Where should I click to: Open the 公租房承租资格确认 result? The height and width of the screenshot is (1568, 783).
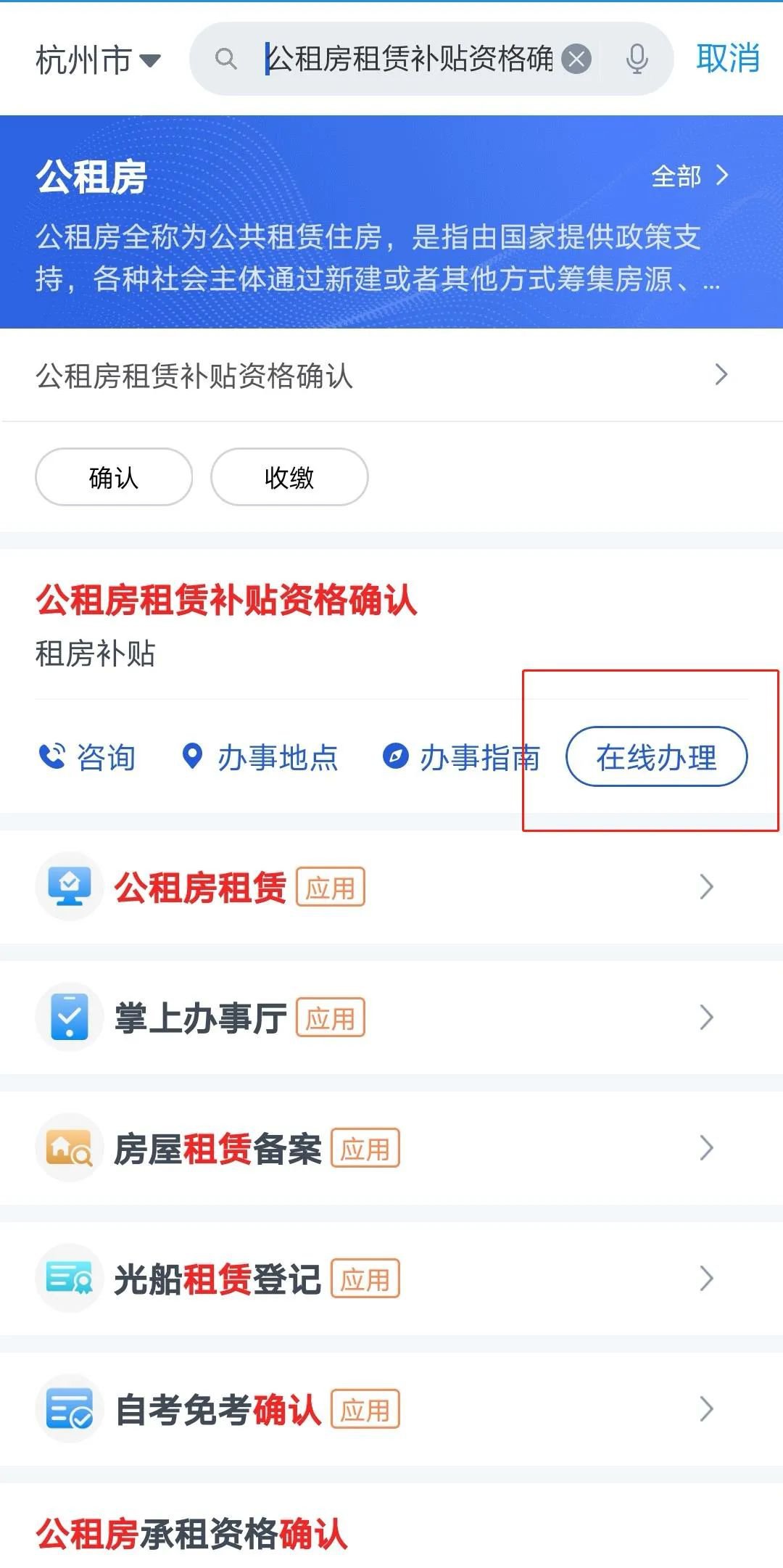[x=192, y=1533]
